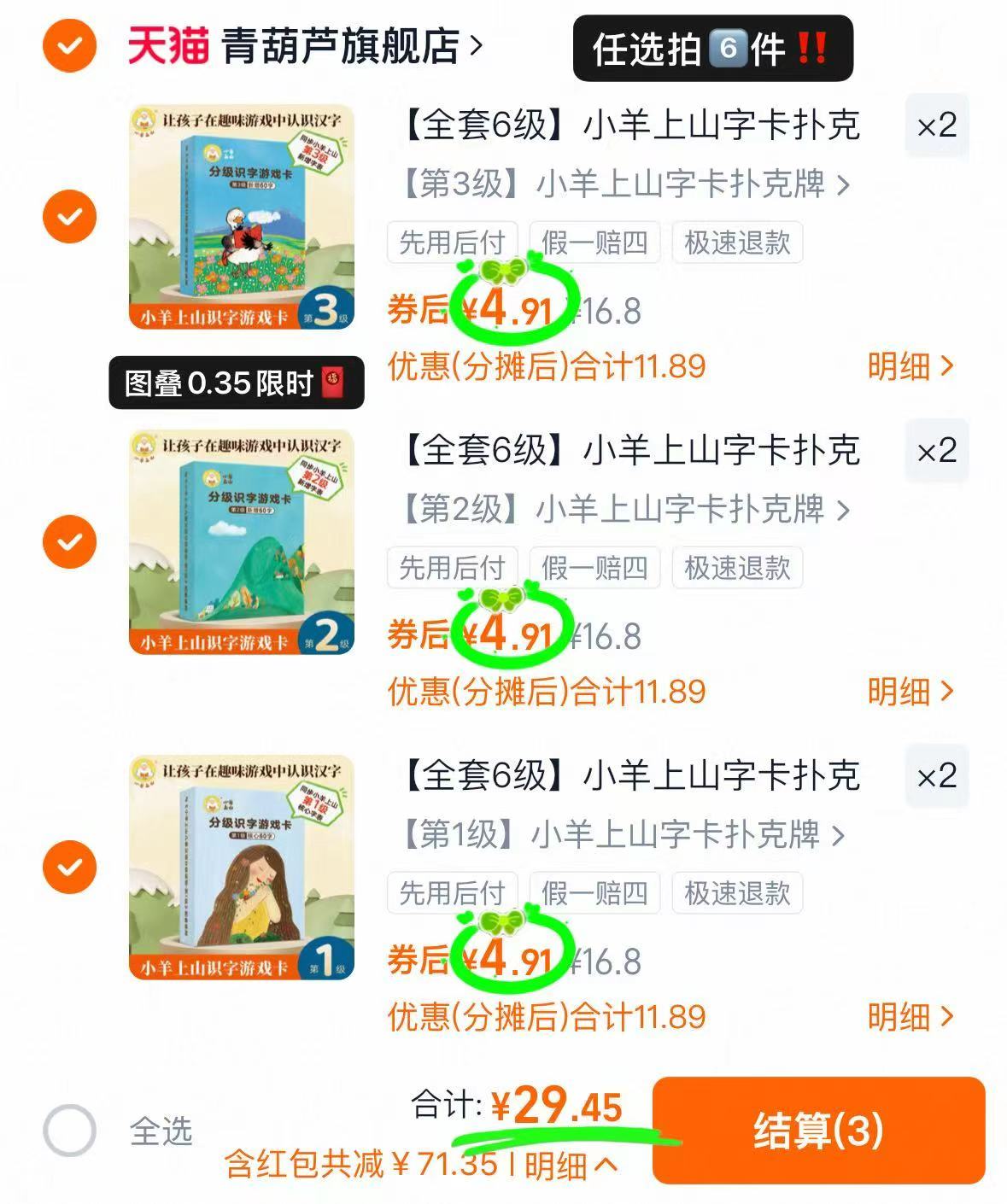This screenshot has height=1204, width=1007.
Task: Click the 假一赔四 tag on Level 2 item
Action: (595, 567)
